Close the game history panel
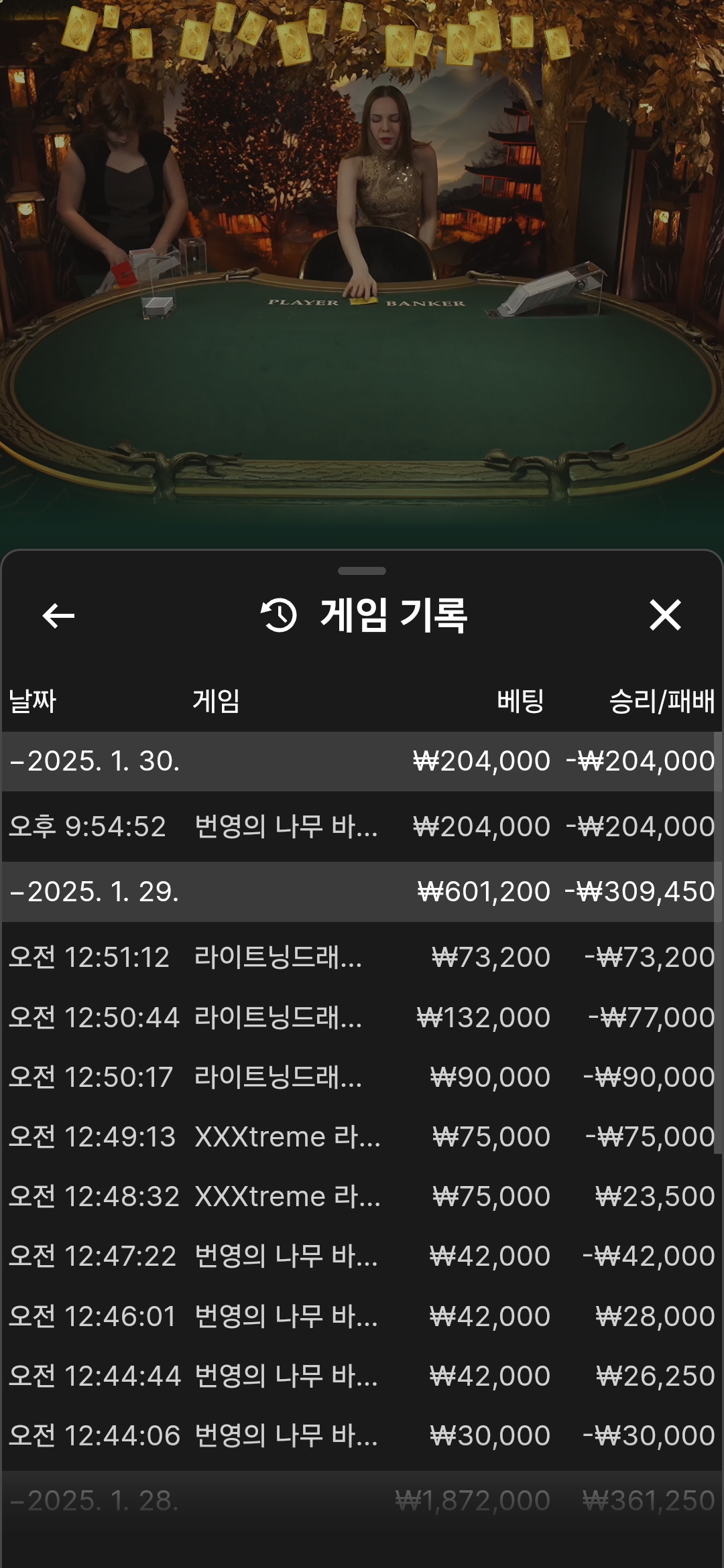Screen dimensions: 724x1568 pos(665,615)
